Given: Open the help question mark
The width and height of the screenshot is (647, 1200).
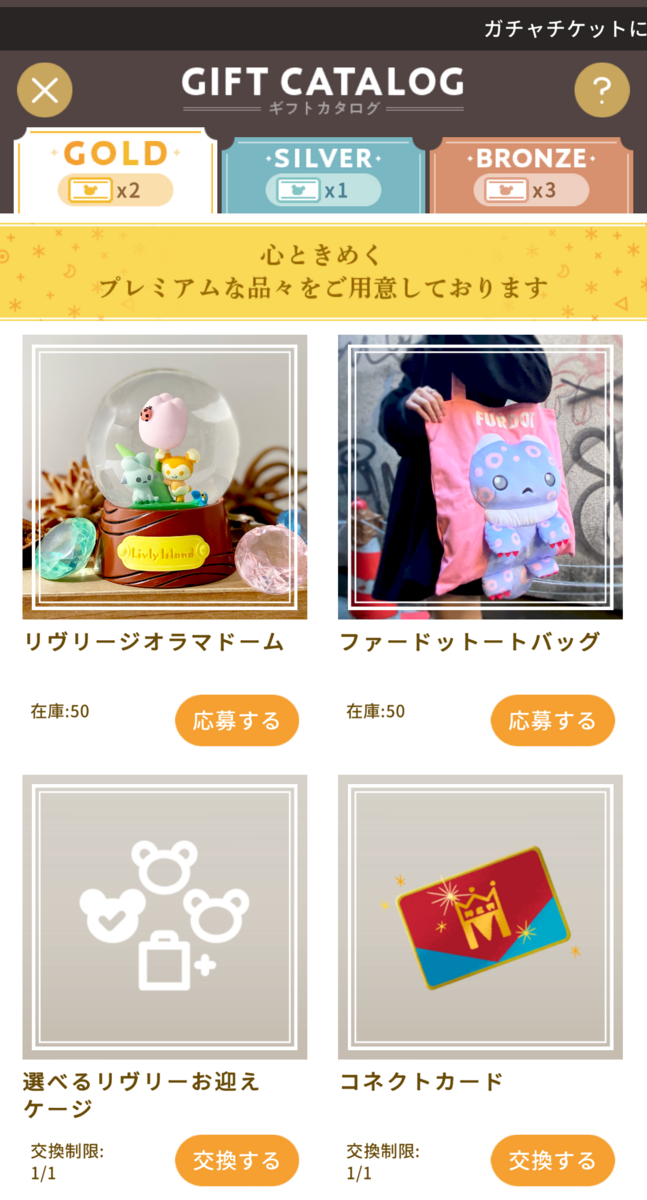Looking at the screenshot, I should click(x=601, y=90).
